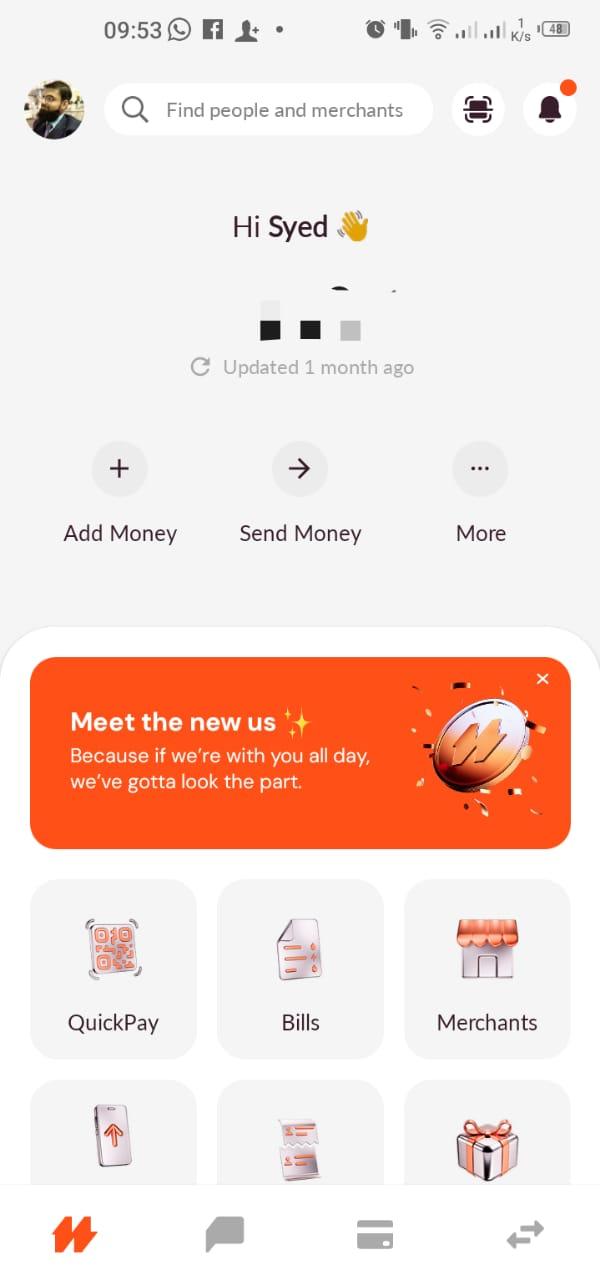600x1280 pixels.
Task: Tap the Find people and merchants search box
Action: click(268, 110)
